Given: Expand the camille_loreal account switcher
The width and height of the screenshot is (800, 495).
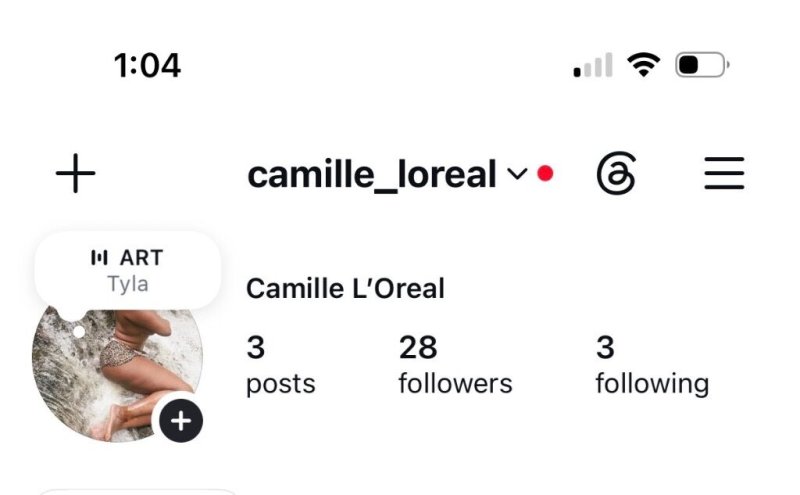Looking at the screenshot, I should (x=388, y=175).
